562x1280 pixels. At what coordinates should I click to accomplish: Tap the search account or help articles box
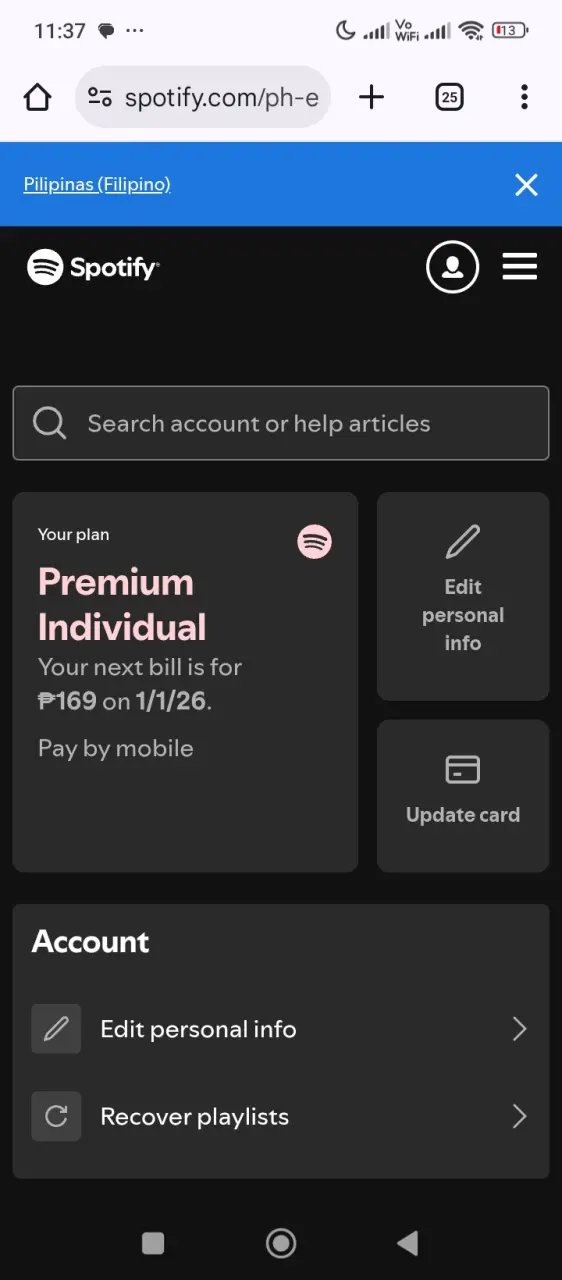point(281,423)
